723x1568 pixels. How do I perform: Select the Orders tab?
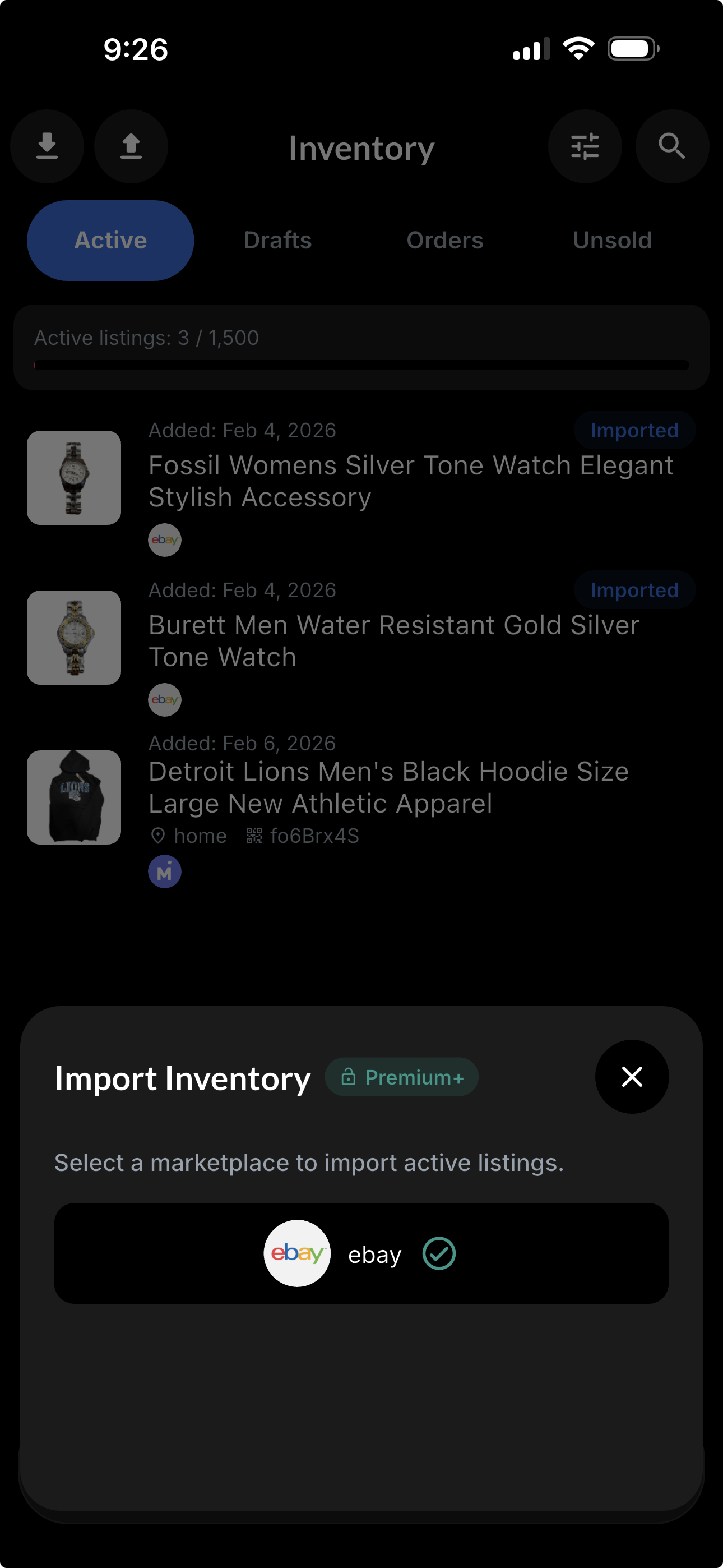[445, 240]
